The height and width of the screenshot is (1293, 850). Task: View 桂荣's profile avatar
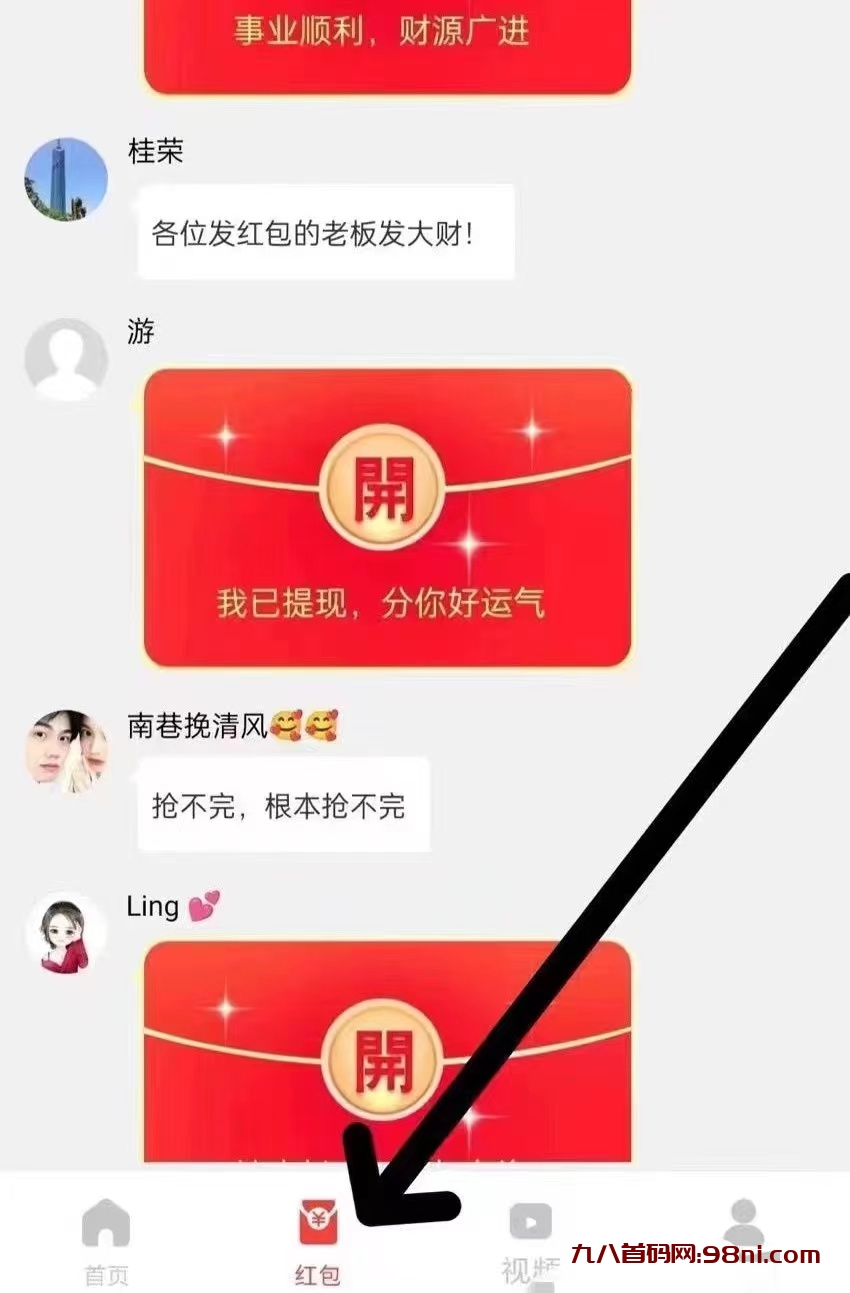[x=66, y=180]
